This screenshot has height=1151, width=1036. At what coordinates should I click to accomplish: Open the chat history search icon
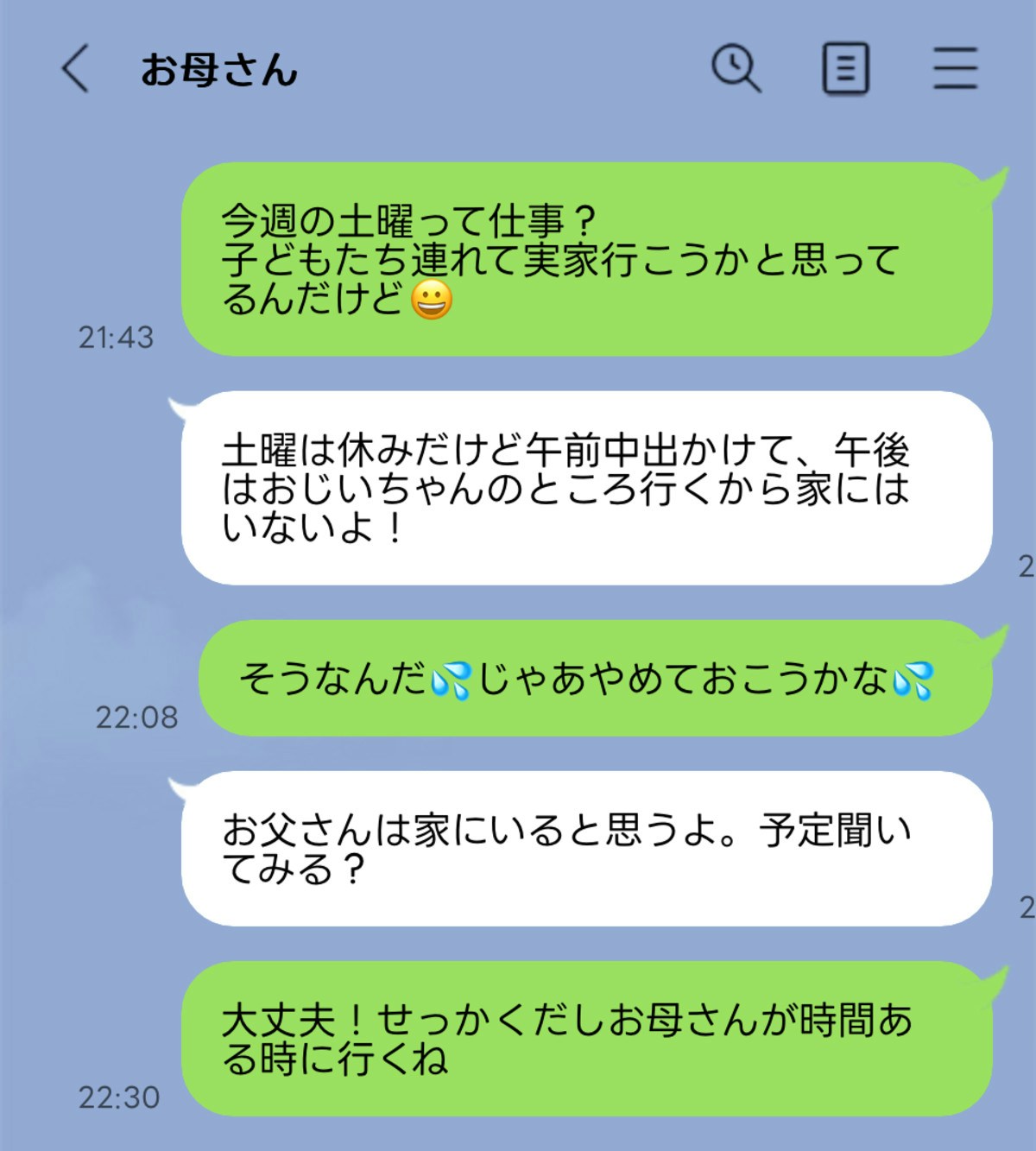click(736, 68)
